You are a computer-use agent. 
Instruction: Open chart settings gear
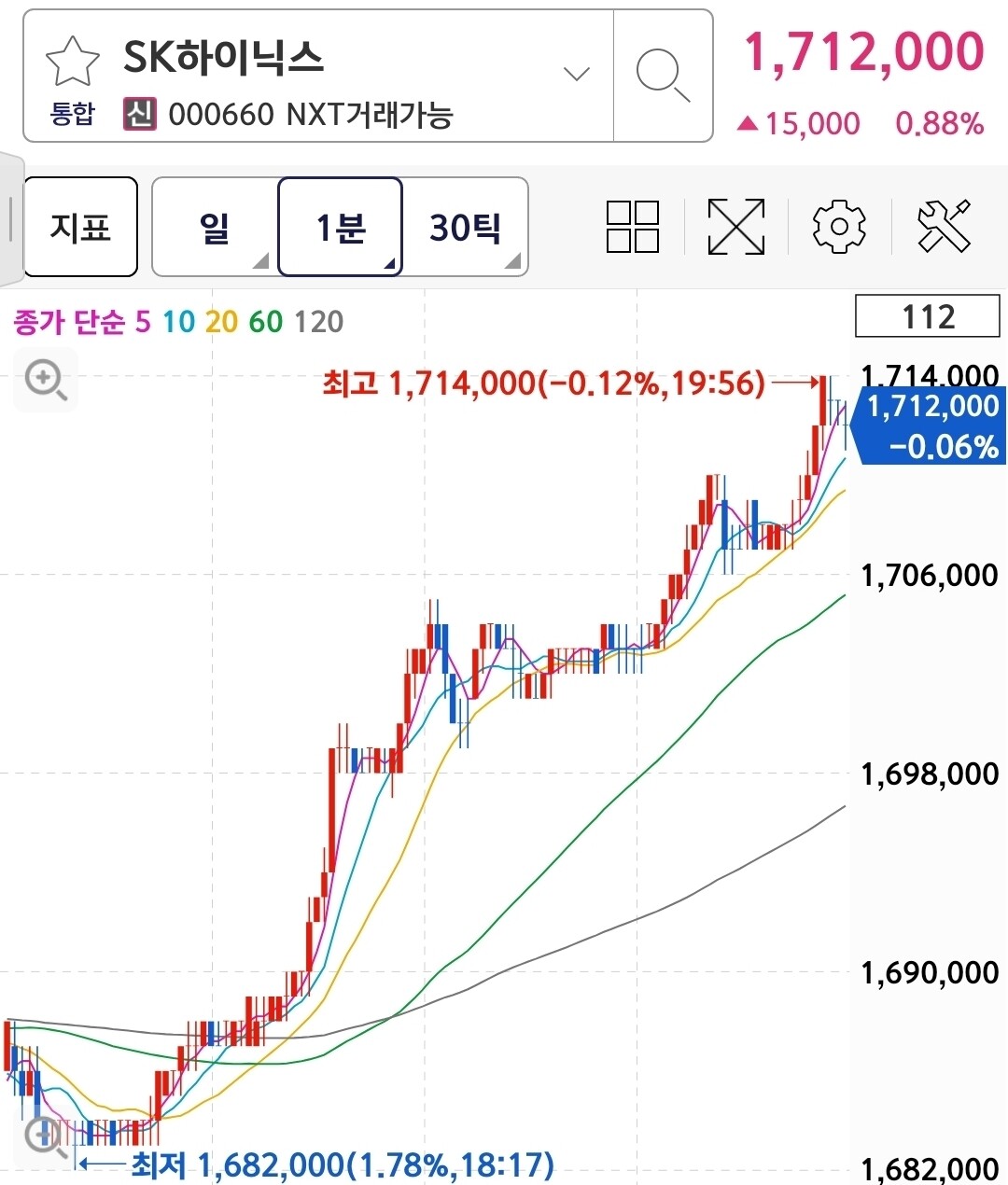click(839, 227)
